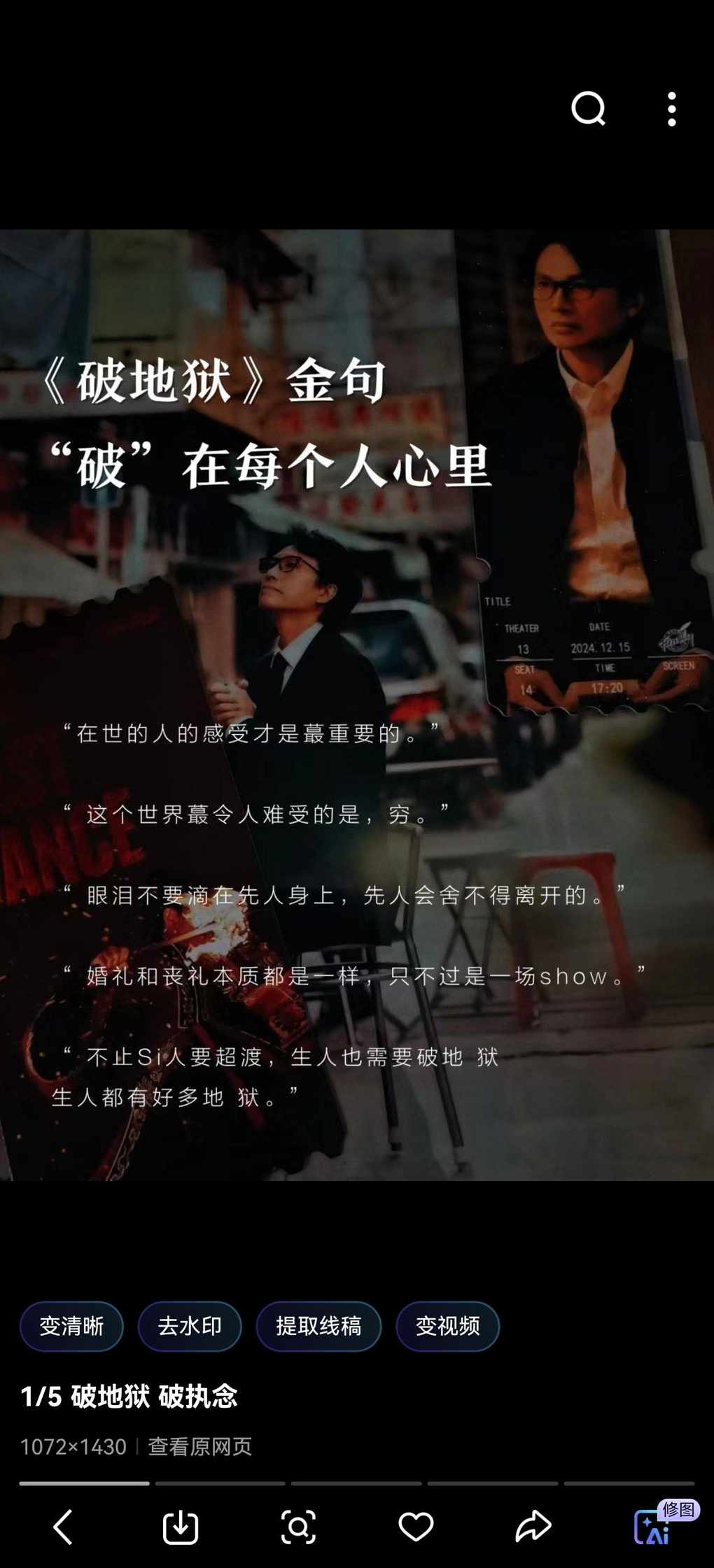Convert image with 变视频 chip

(x=447, y=1326)
